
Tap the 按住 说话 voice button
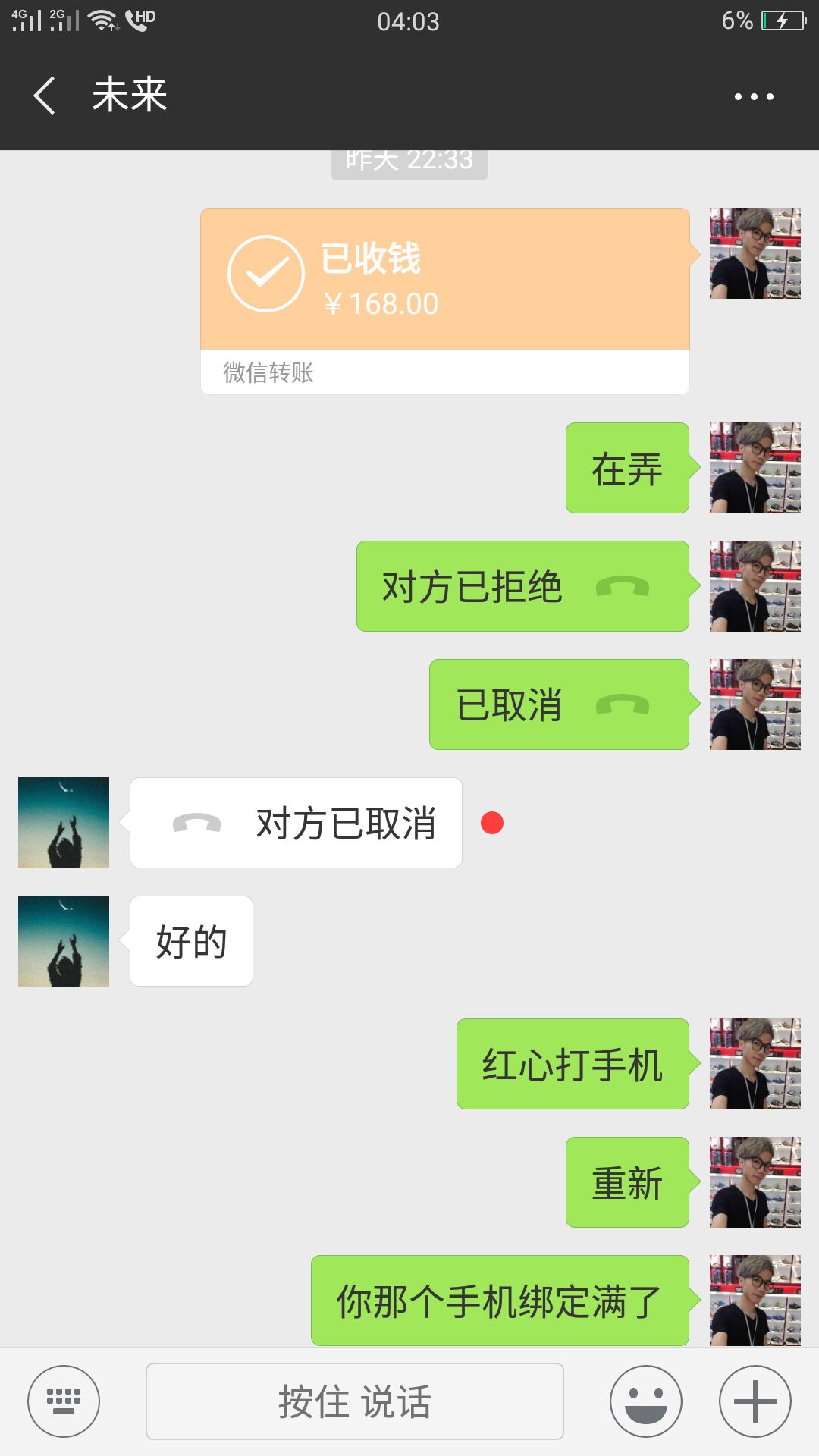pos(354,1401)
